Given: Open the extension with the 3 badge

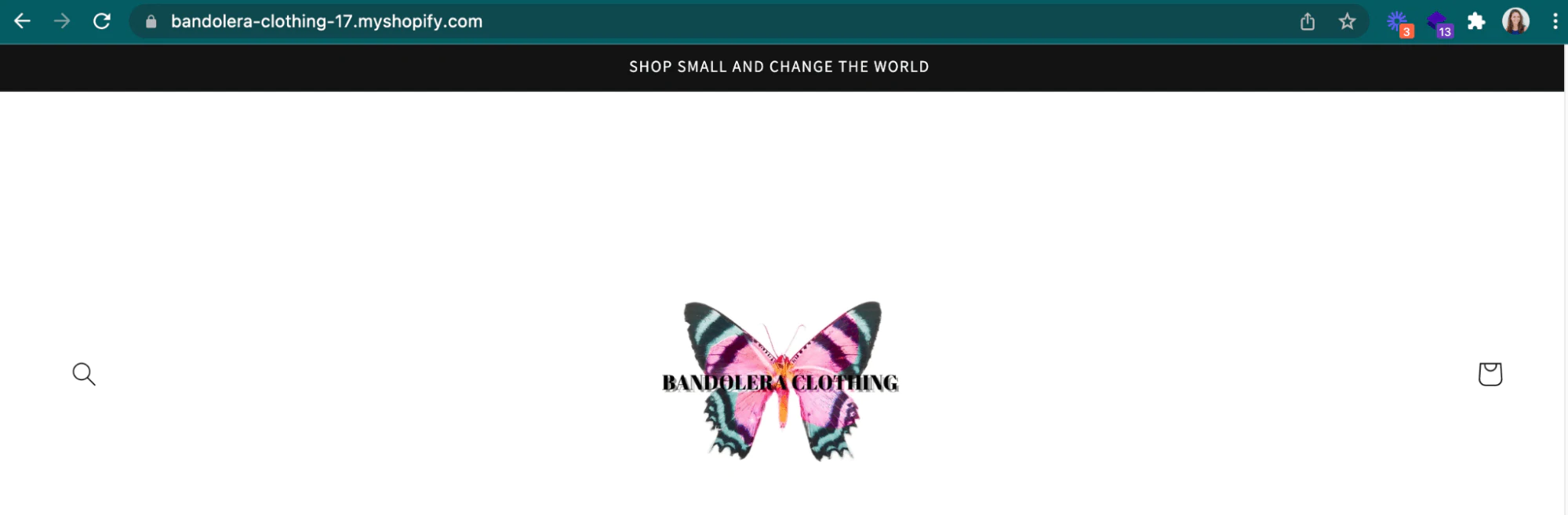Looking at the screenshot, I should pos(1397,23).
